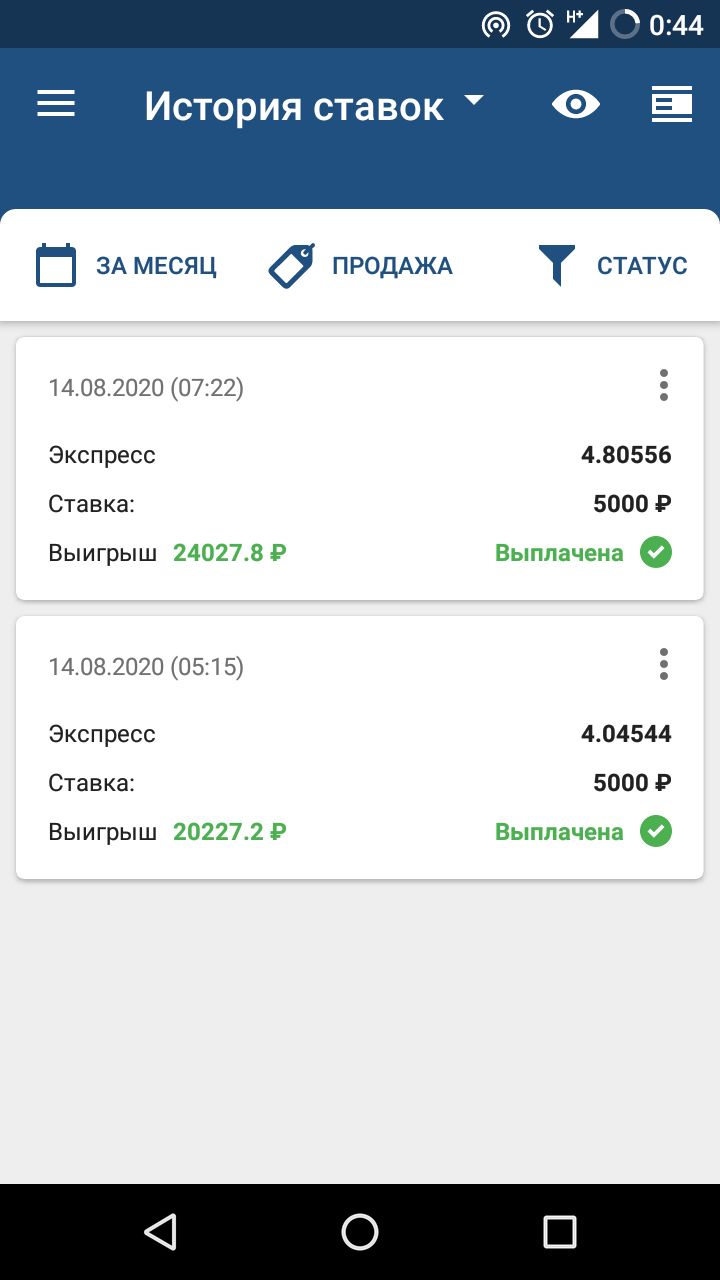Image resolution: width=720 pixels, height=1280 pixels.
Task: Open overflow menu for the 05:15 bet
Action: (663, 664)
